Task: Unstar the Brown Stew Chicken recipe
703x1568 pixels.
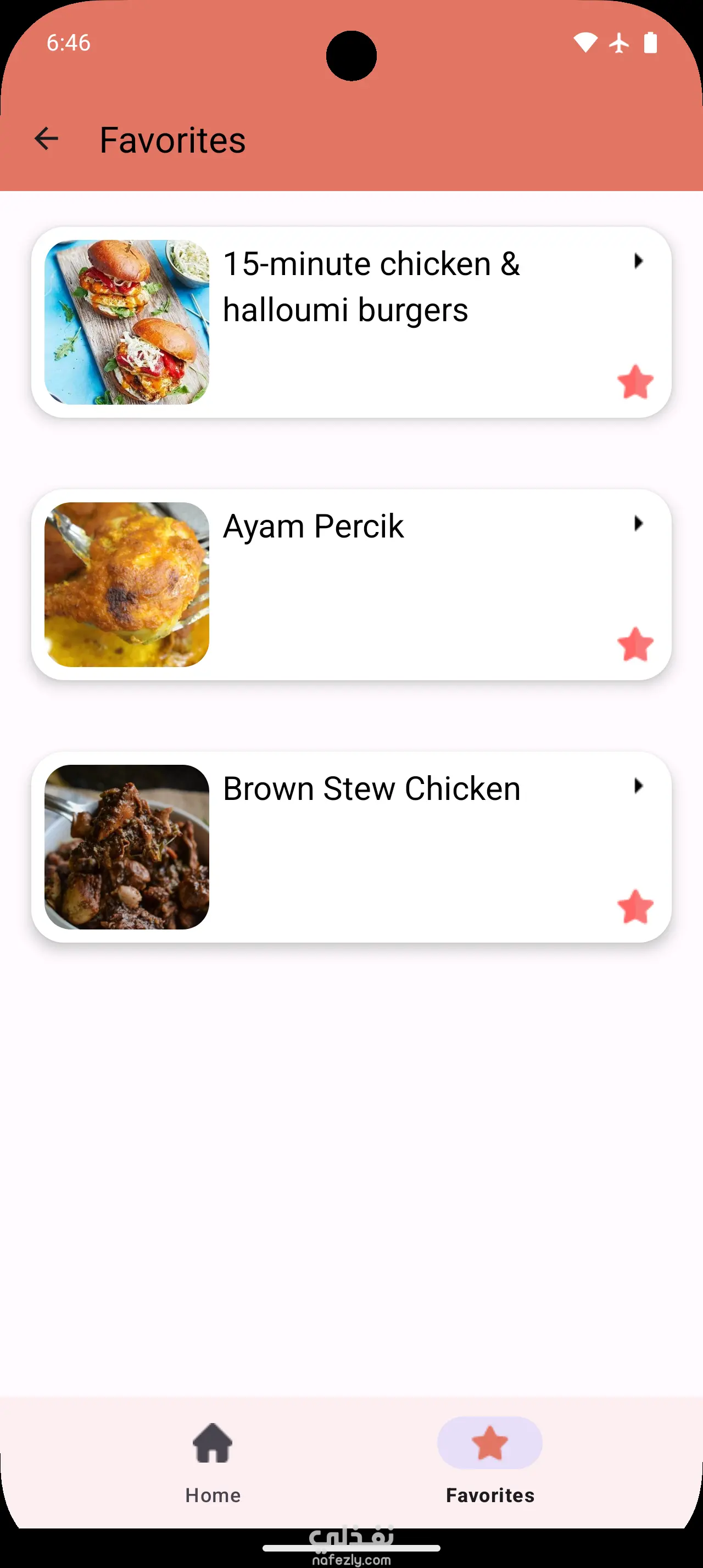Action: [635, 907]
